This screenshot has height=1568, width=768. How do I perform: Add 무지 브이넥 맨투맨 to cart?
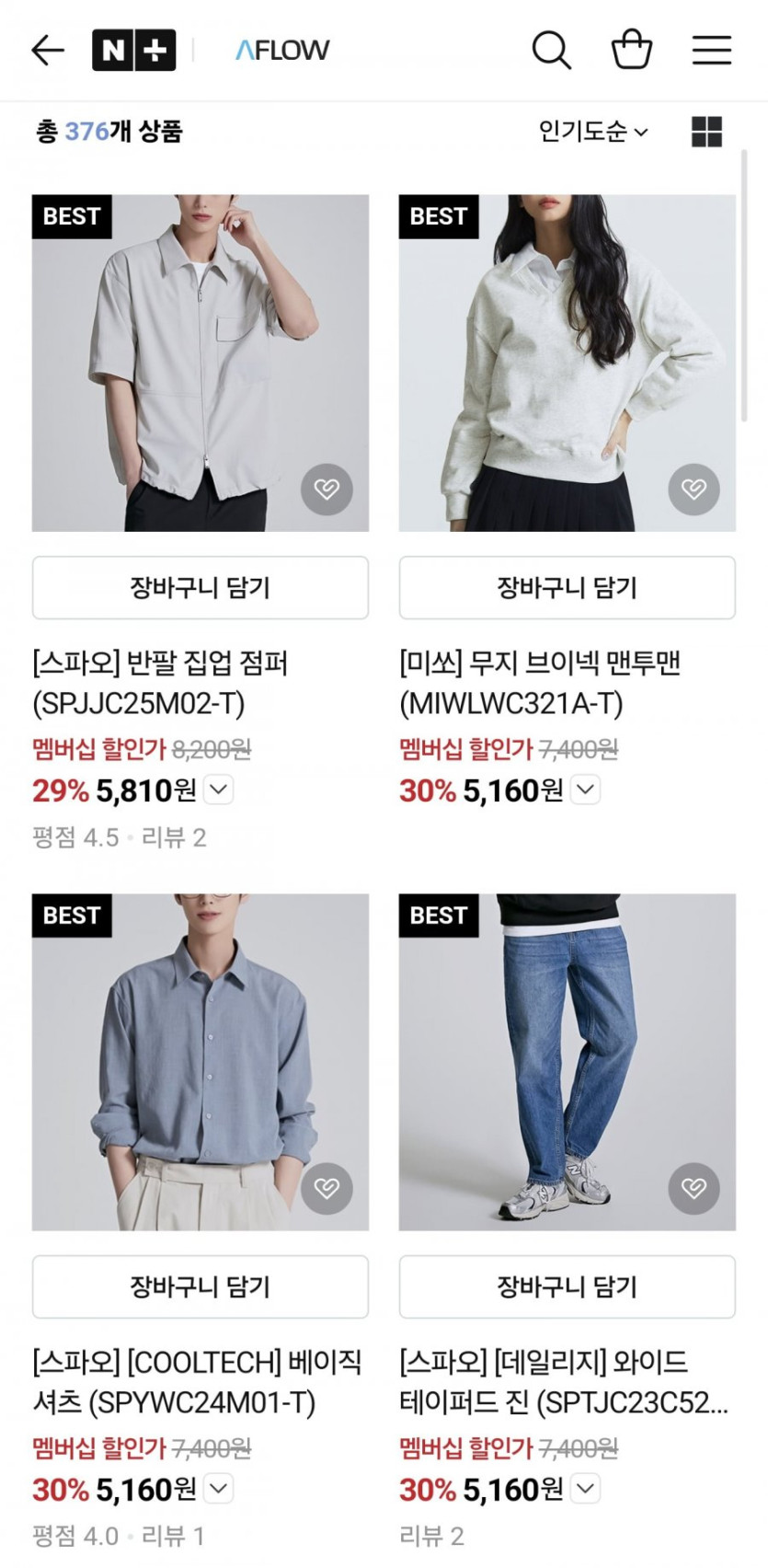pyautogui.click(x=567, y=587)
